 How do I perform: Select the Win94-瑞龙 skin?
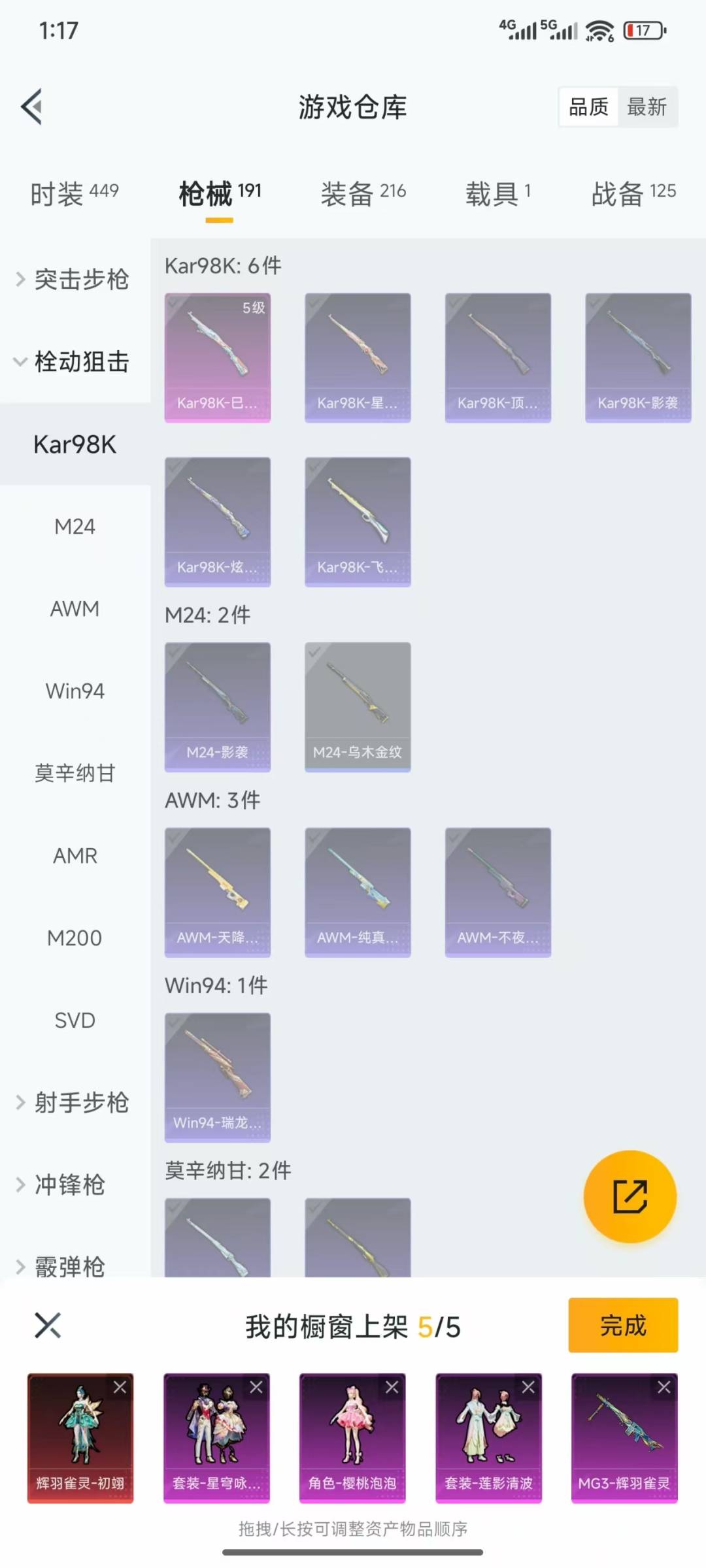click(x=217, y=1077)
